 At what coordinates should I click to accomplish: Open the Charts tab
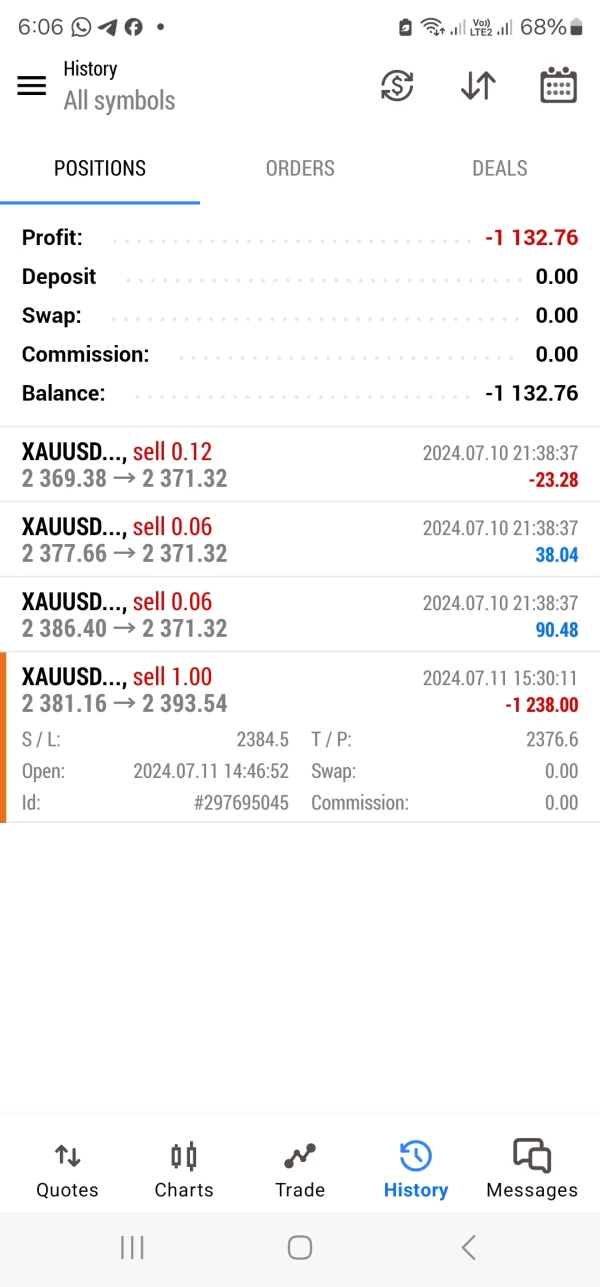[184, 1170]
